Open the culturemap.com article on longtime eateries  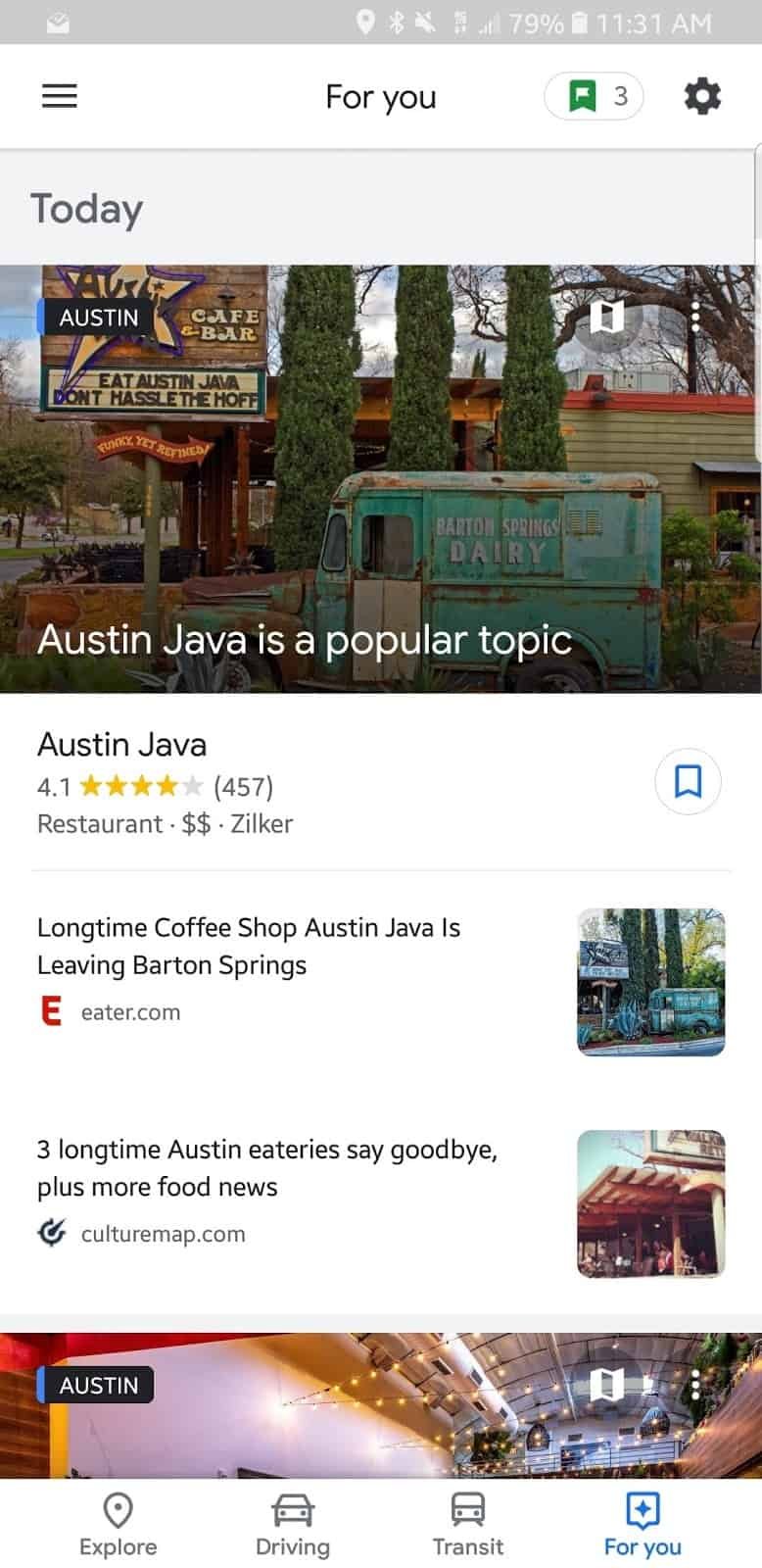click(x=381, y=1201)
